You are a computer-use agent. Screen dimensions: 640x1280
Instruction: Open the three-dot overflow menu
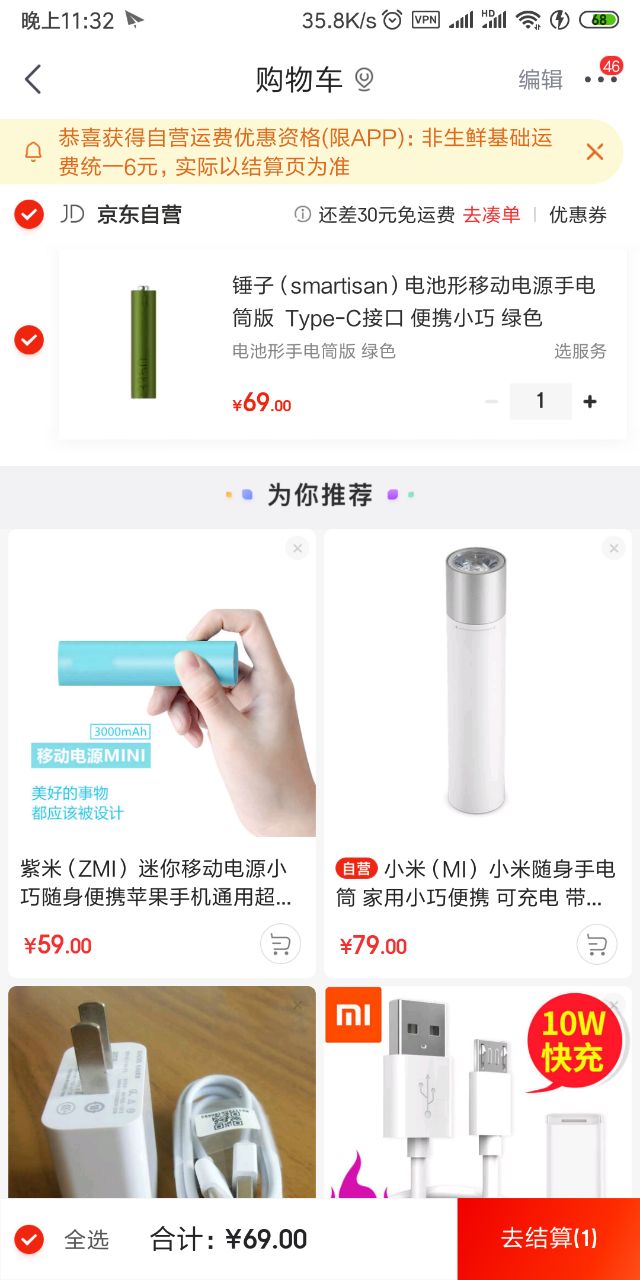click(x=600, y=80)
